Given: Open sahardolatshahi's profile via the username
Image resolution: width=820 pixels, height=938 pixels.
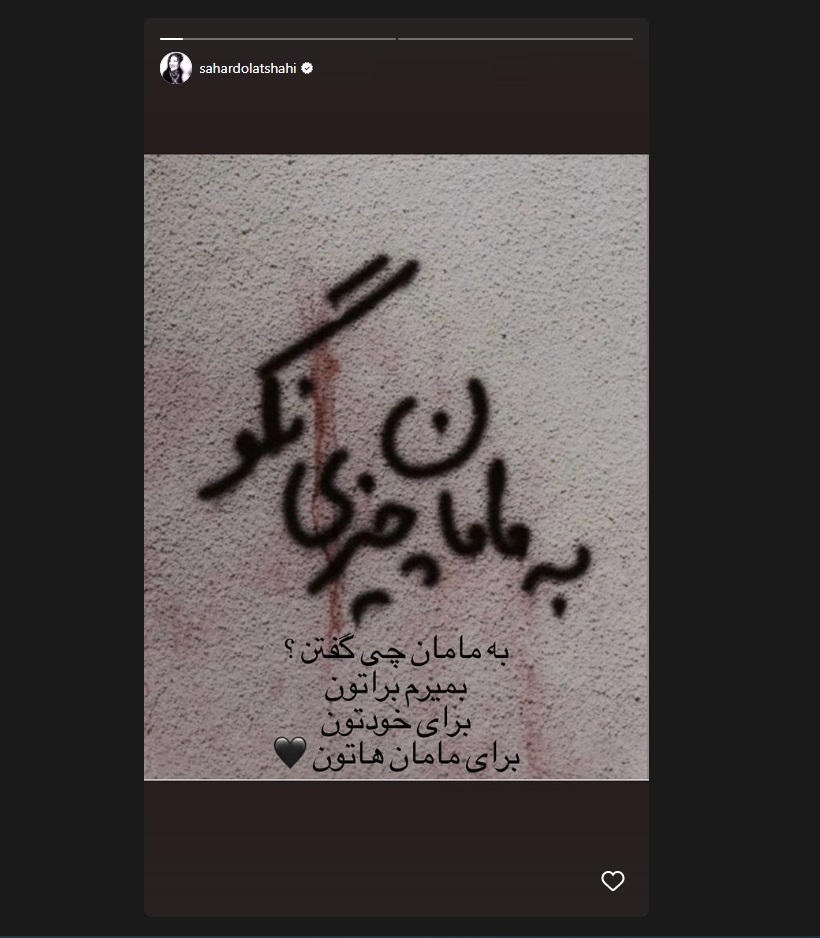Looking at the screenshot, I should 246,69.
